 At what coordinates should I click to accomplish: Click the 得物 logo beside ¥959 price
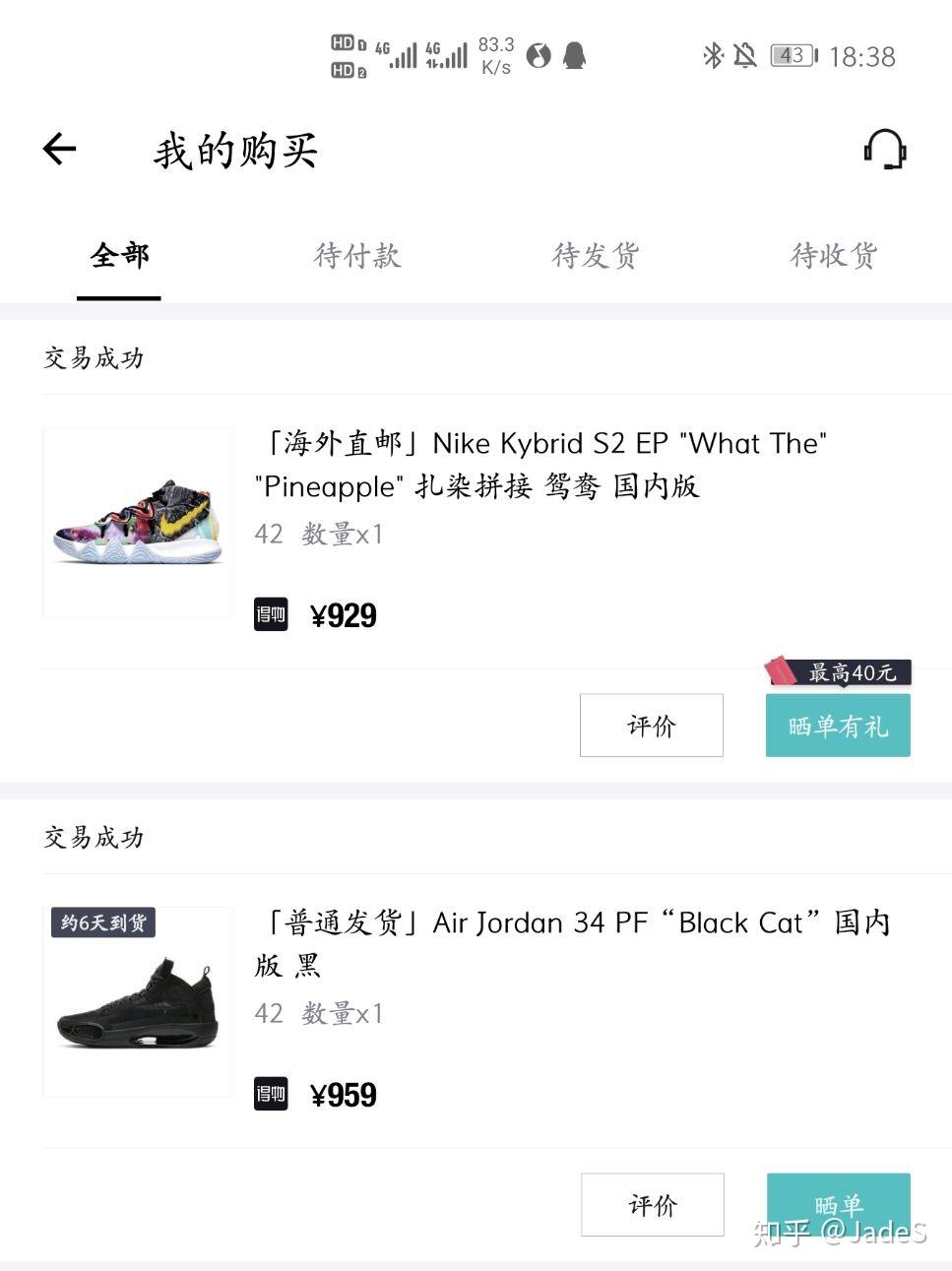click(x=271, y=1094)
